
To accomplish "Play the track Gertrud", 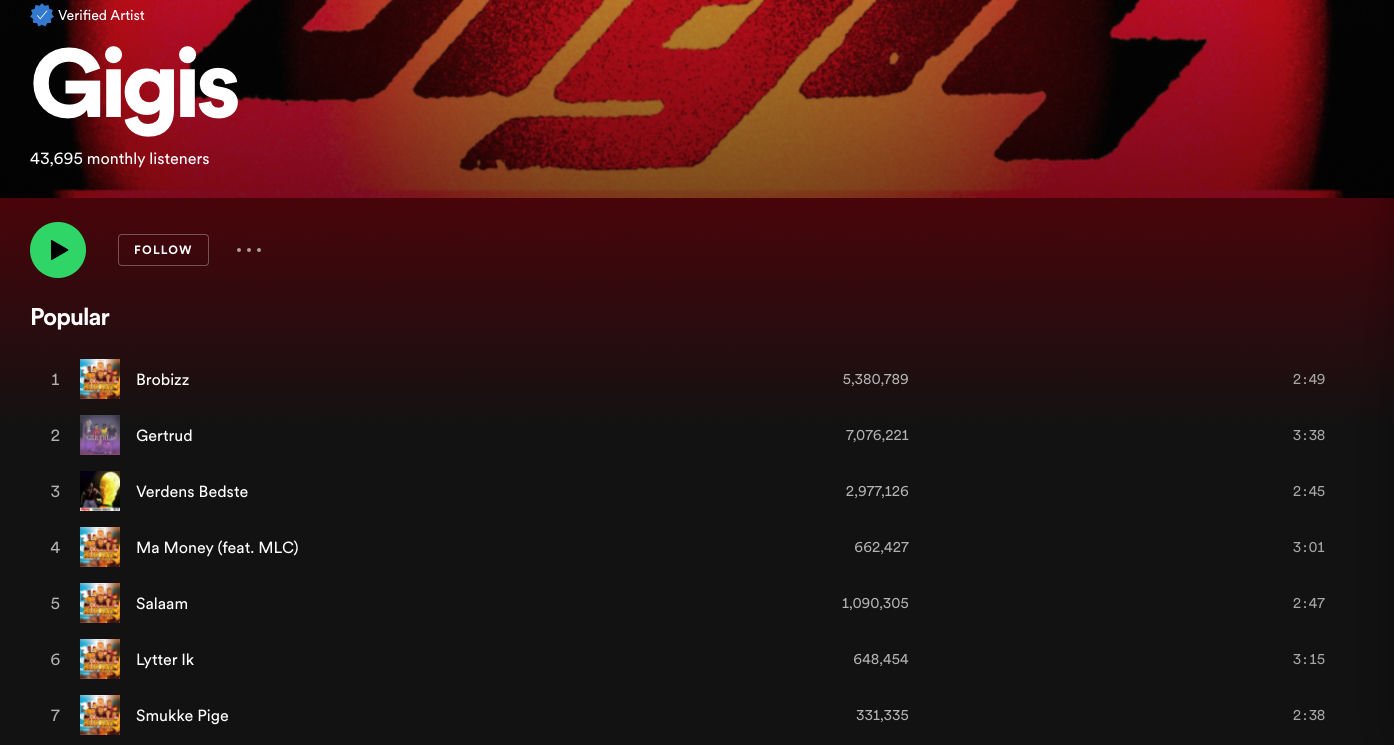I will coord(164,436).
